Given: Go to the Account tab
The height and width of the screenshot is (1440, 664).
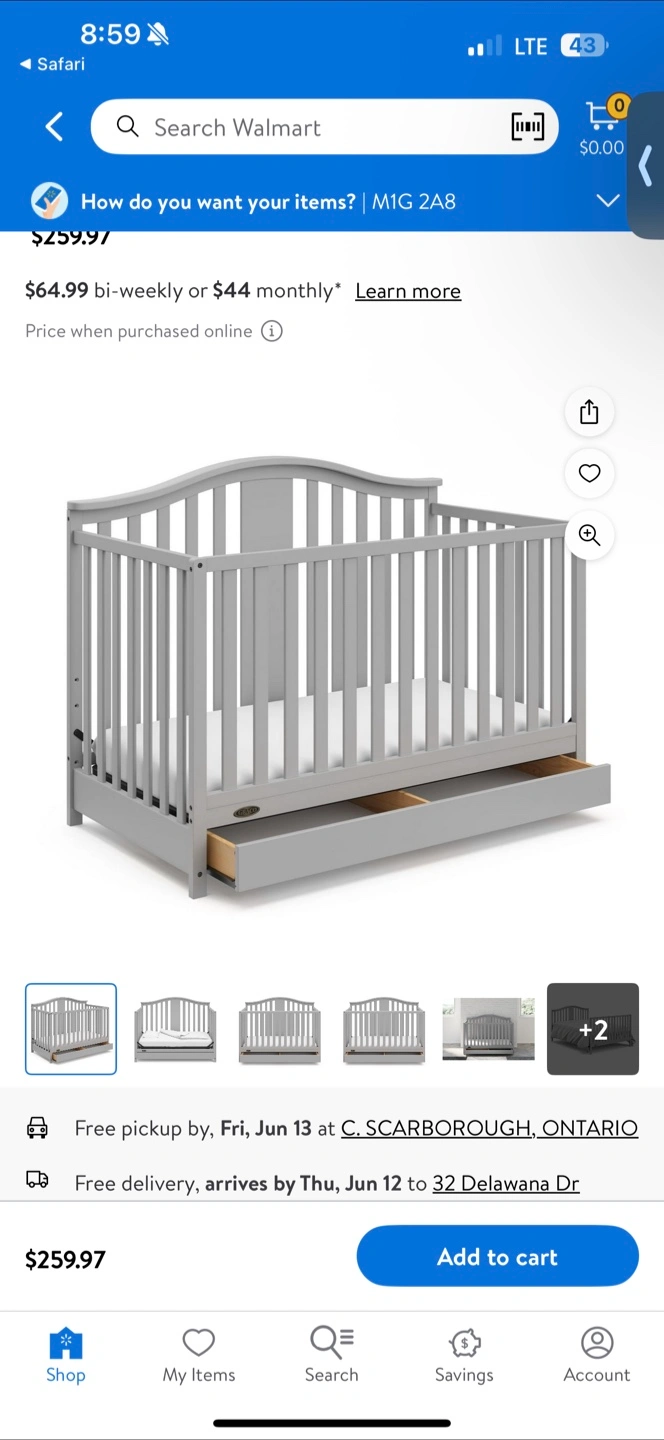Looking at the screenshot, I should [x=597, y=1356].
